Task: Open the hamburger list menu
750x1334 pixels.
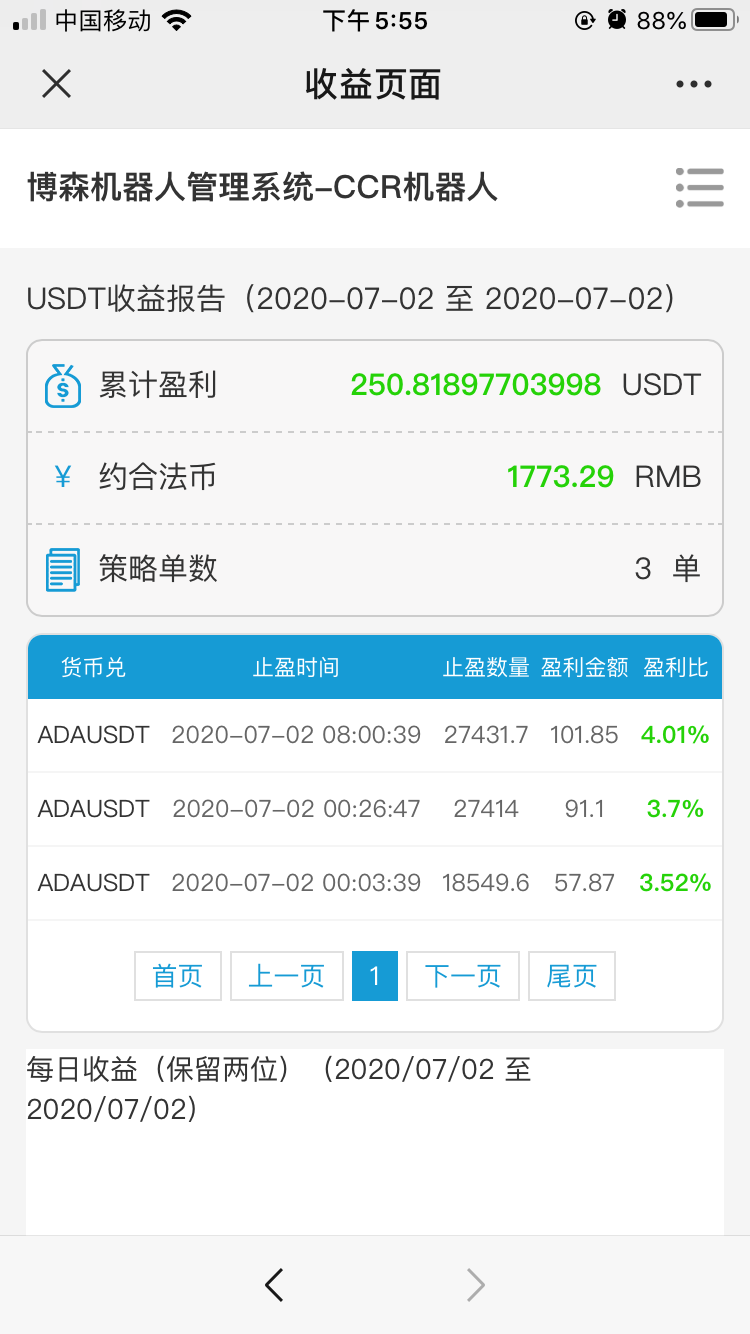Action: pyautogui.click(x=699, y=187)
